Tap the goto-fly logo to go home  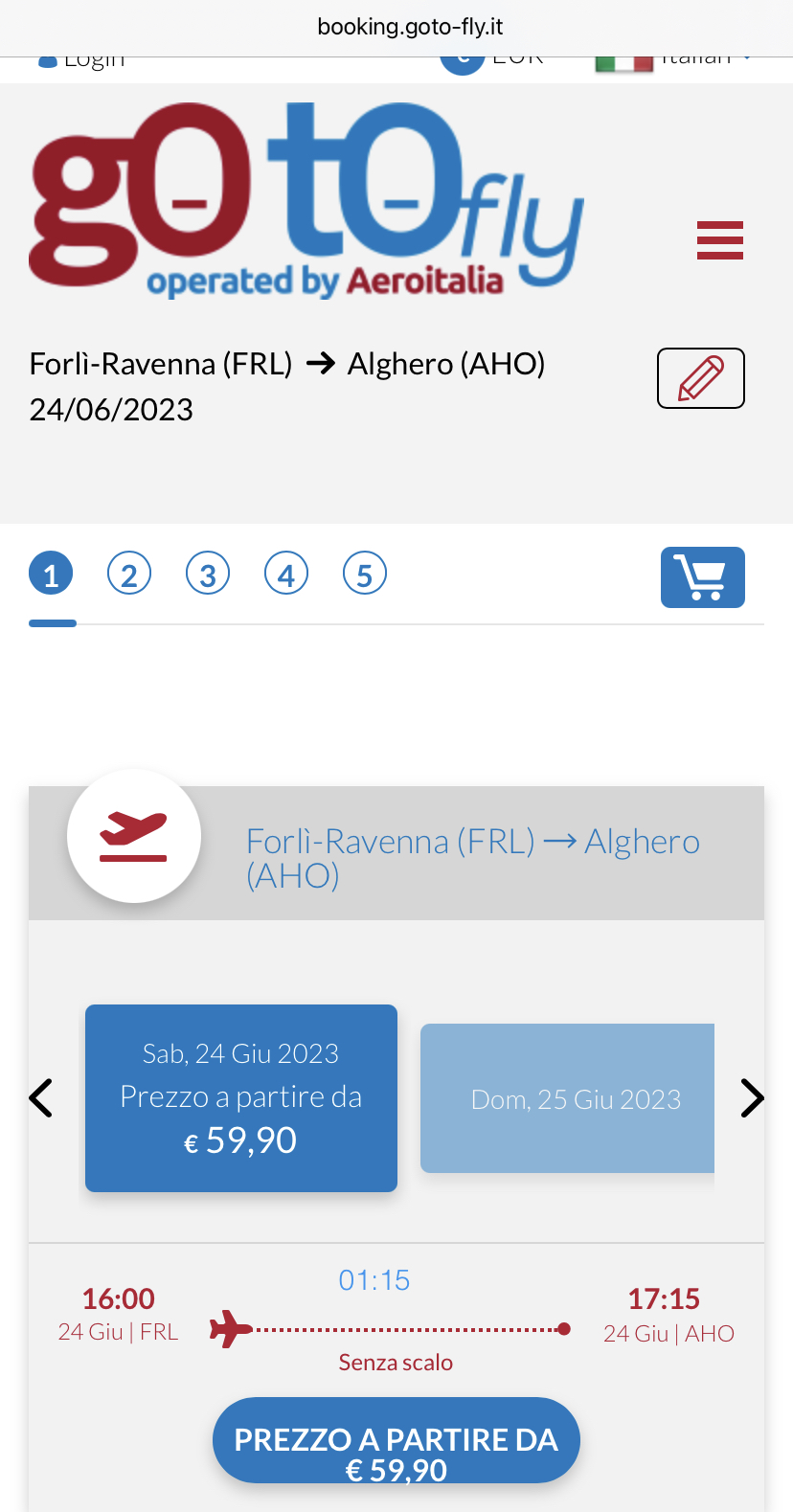point(306,199)
